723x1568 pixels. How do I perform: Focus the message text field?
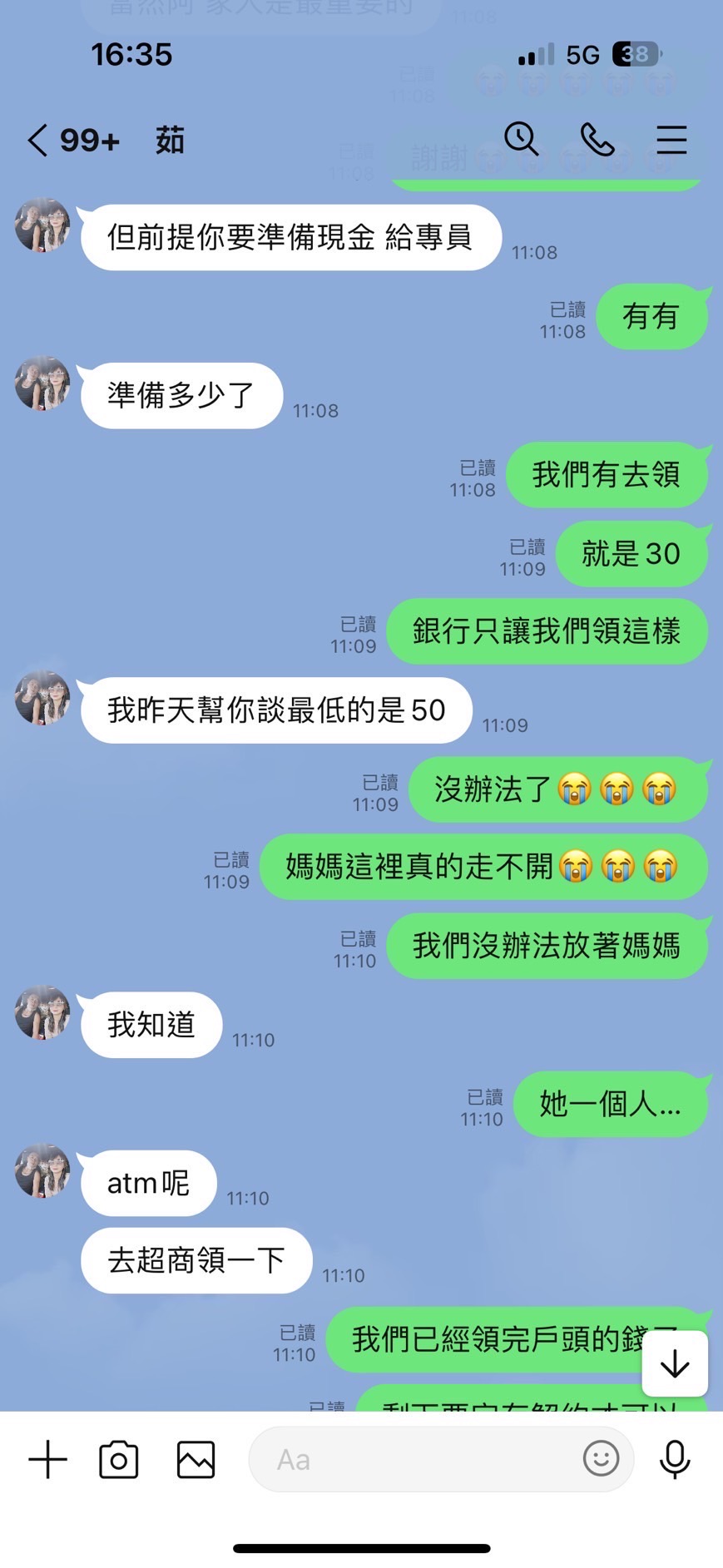click(416, 1459)
